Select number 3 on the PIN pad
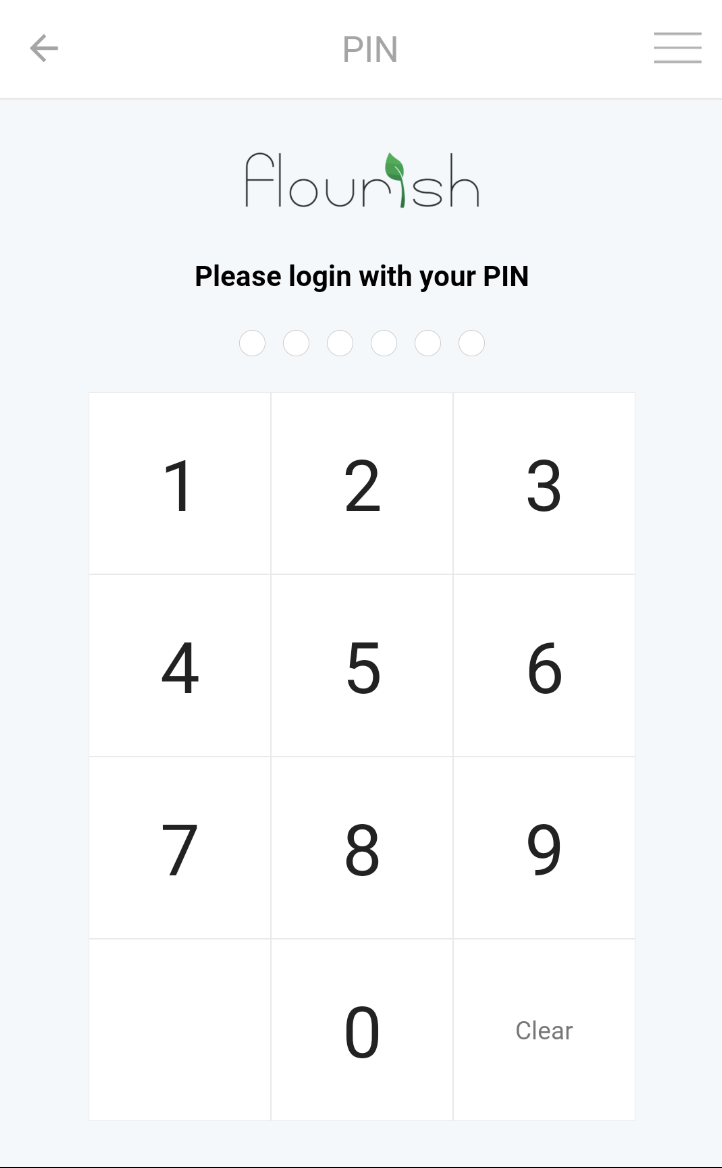The height and width of the screenshot is (1168, 722). (545, 483)
